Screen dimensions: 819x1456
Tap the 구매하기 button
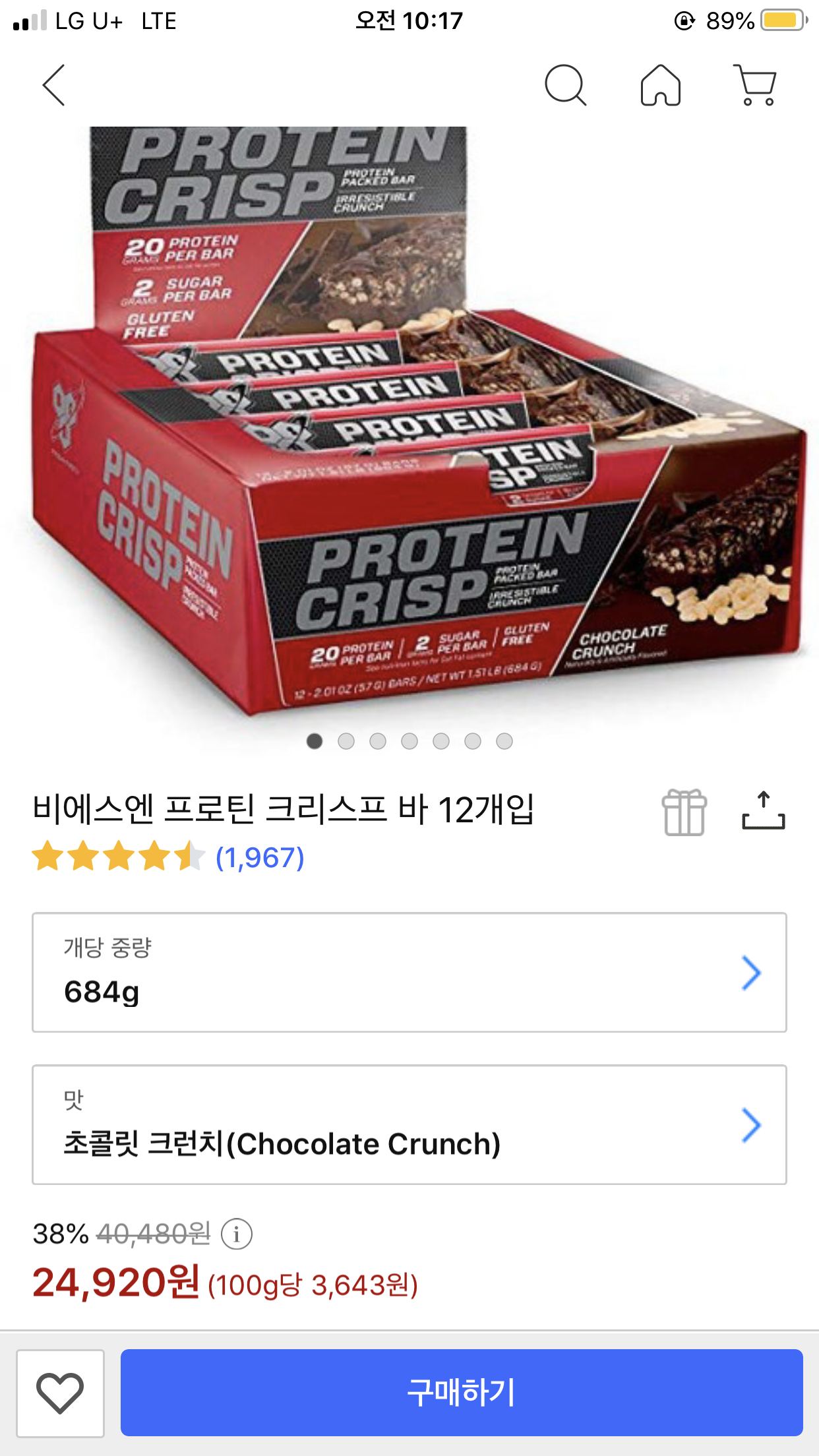click(x=462, y=1393)
